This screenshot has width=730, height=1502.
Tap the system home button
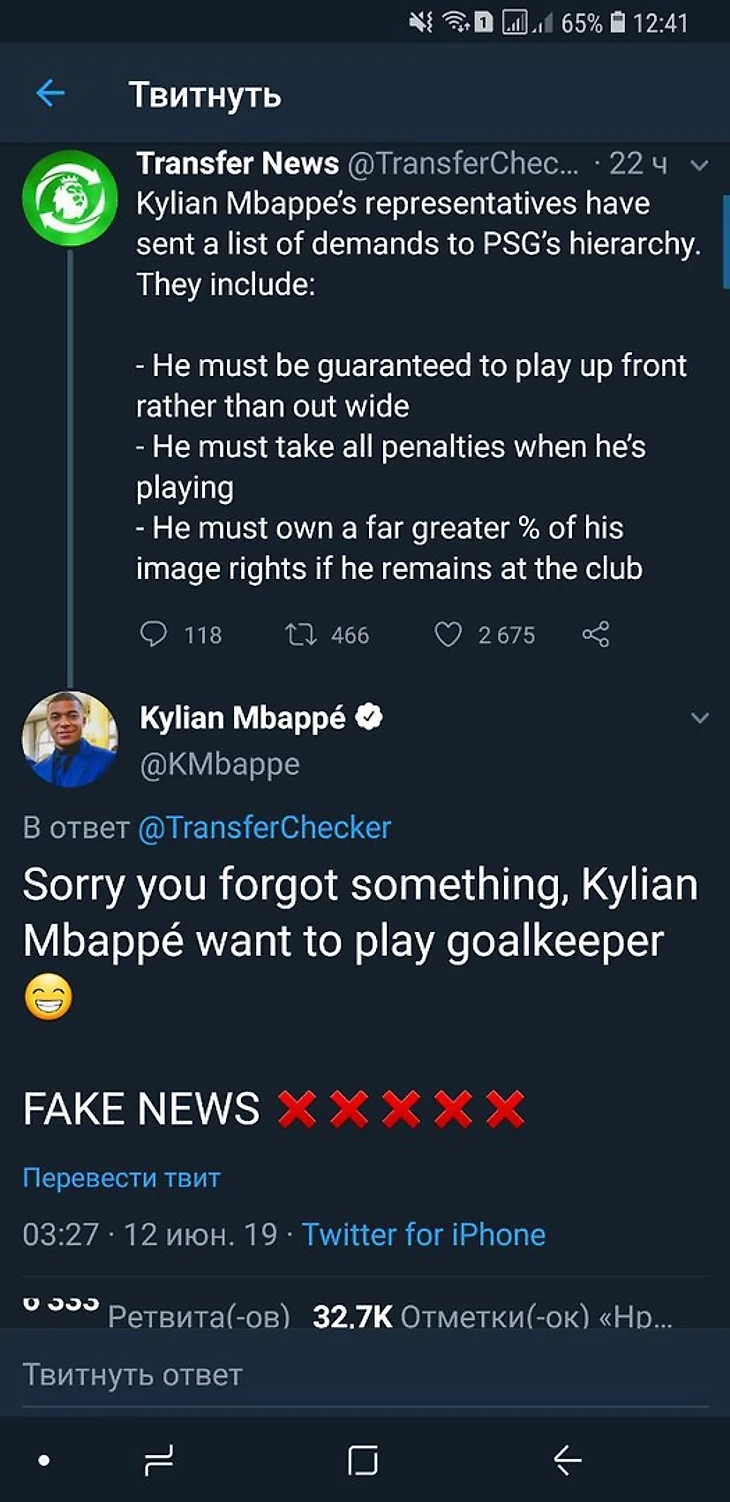click(x=363, y=1461)
